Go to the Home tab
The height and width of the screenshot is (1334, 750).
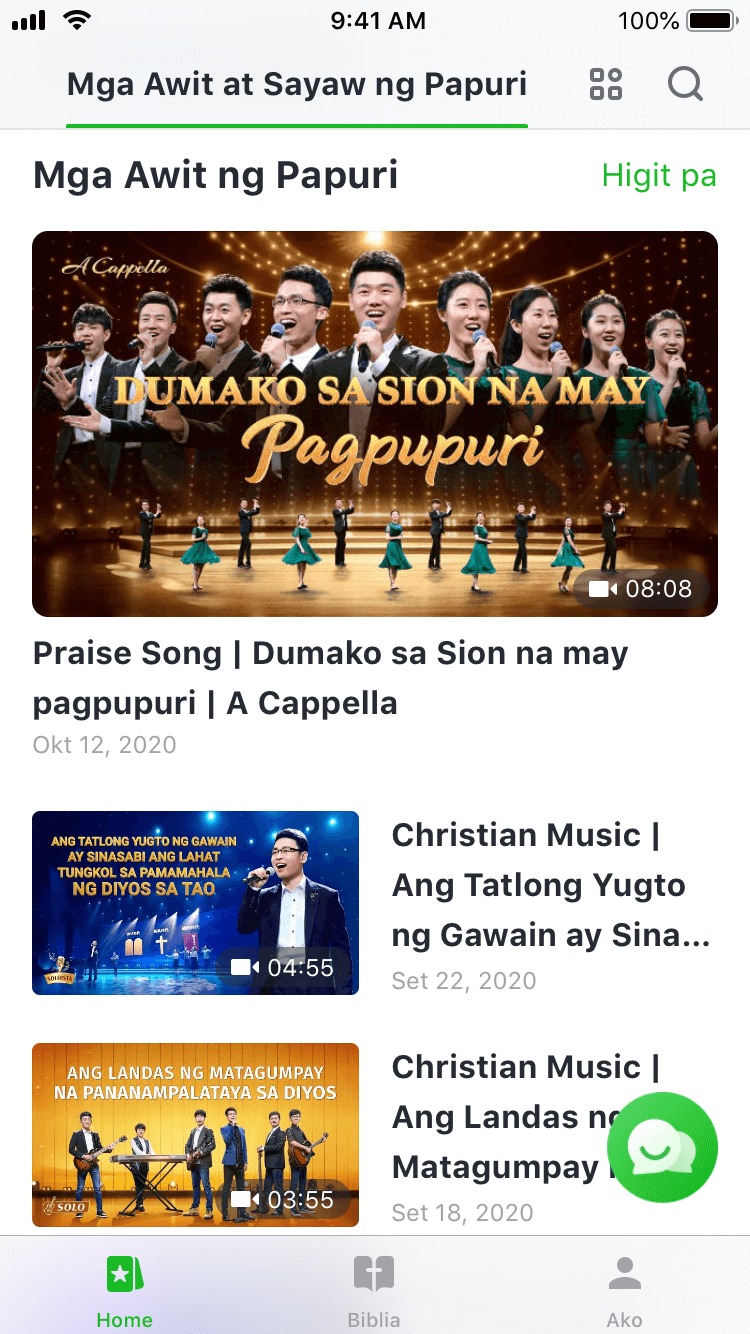coord(124,1288)
